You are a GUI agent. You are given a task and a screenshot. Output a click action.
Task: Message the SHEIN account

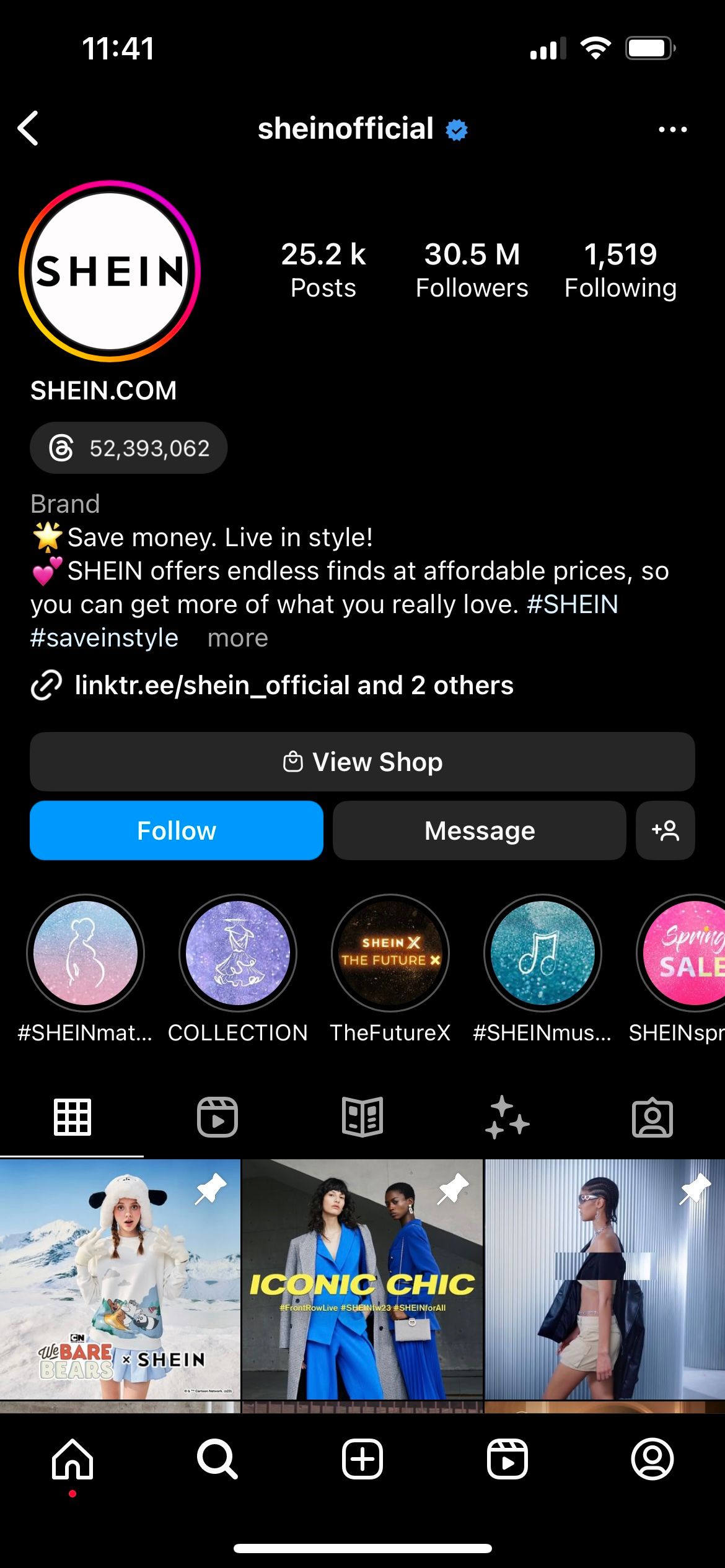point(478,830)
